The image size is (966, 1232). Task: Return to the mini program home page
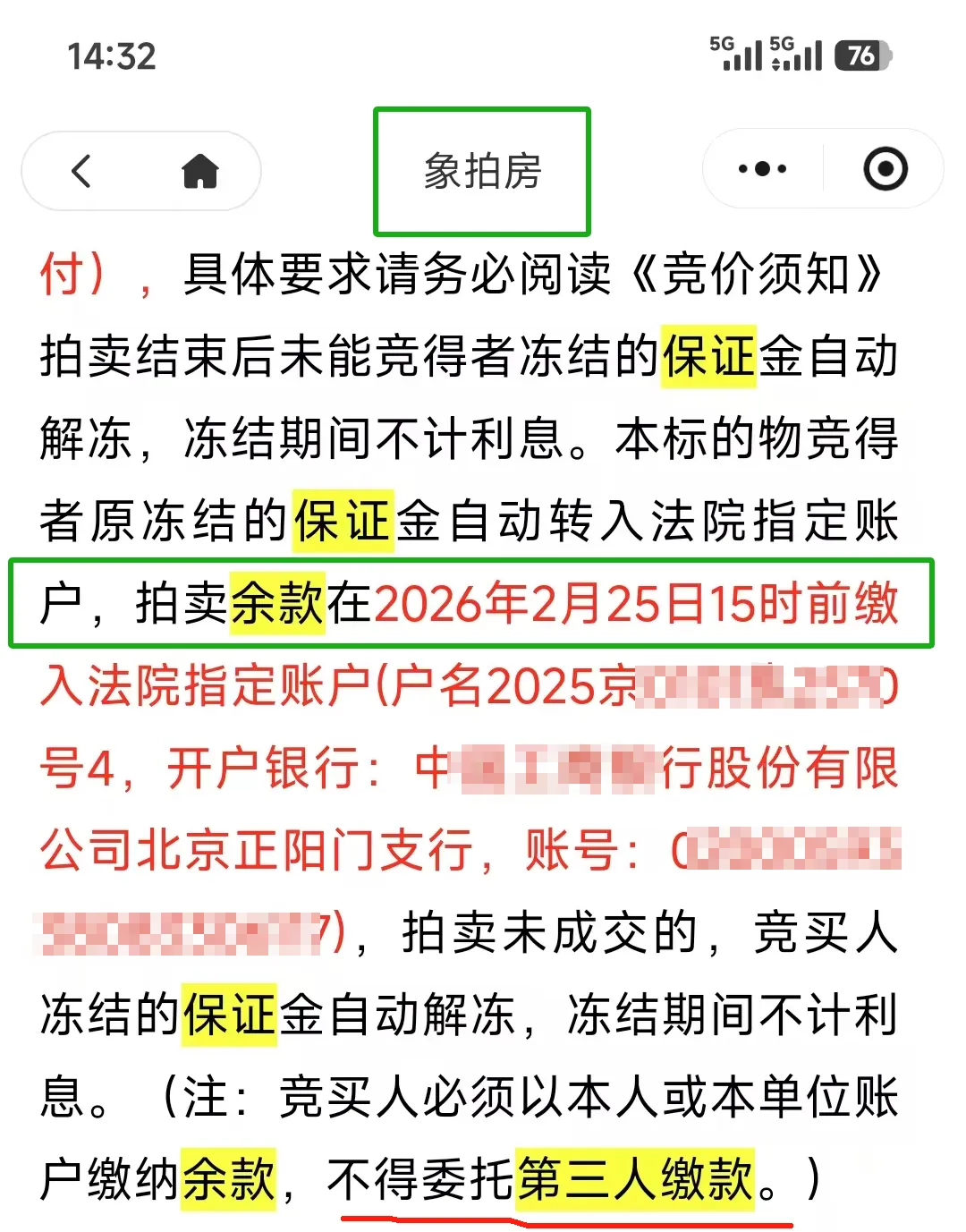point(200,170)
